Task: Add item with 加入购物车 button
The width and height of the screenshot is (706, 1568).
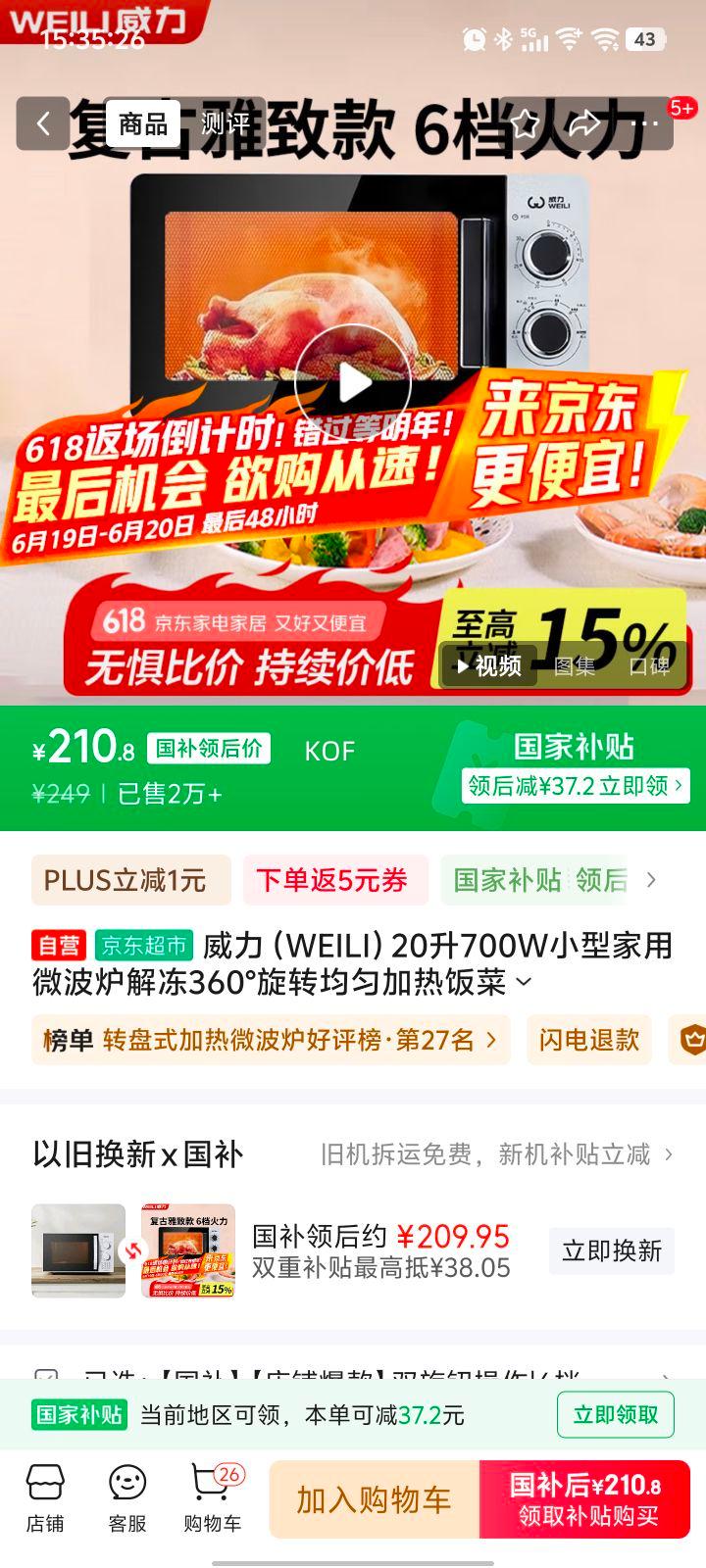Action: pos(374,1499)
